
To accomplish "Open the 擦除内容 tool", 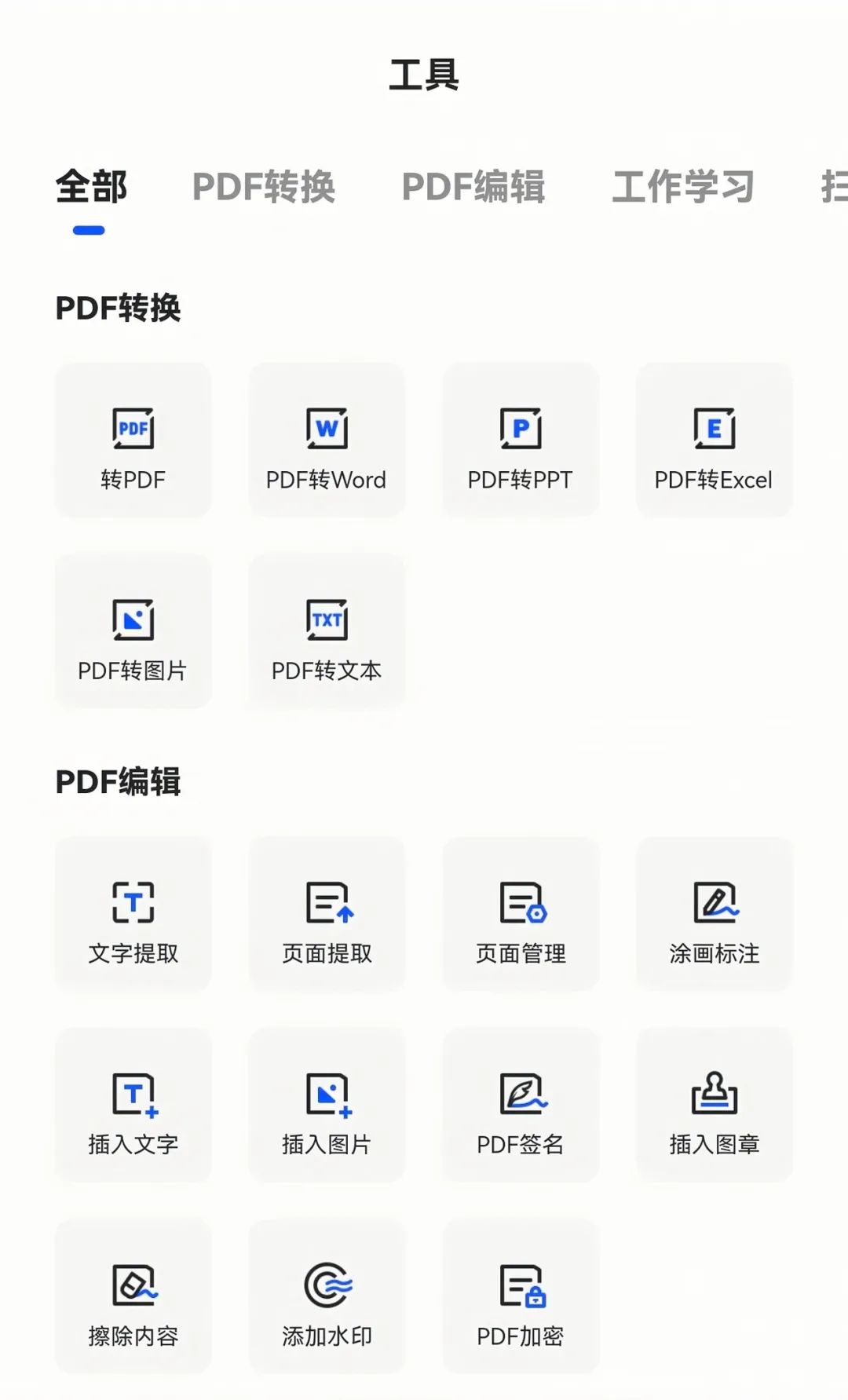I will [x=133, y=1296].
